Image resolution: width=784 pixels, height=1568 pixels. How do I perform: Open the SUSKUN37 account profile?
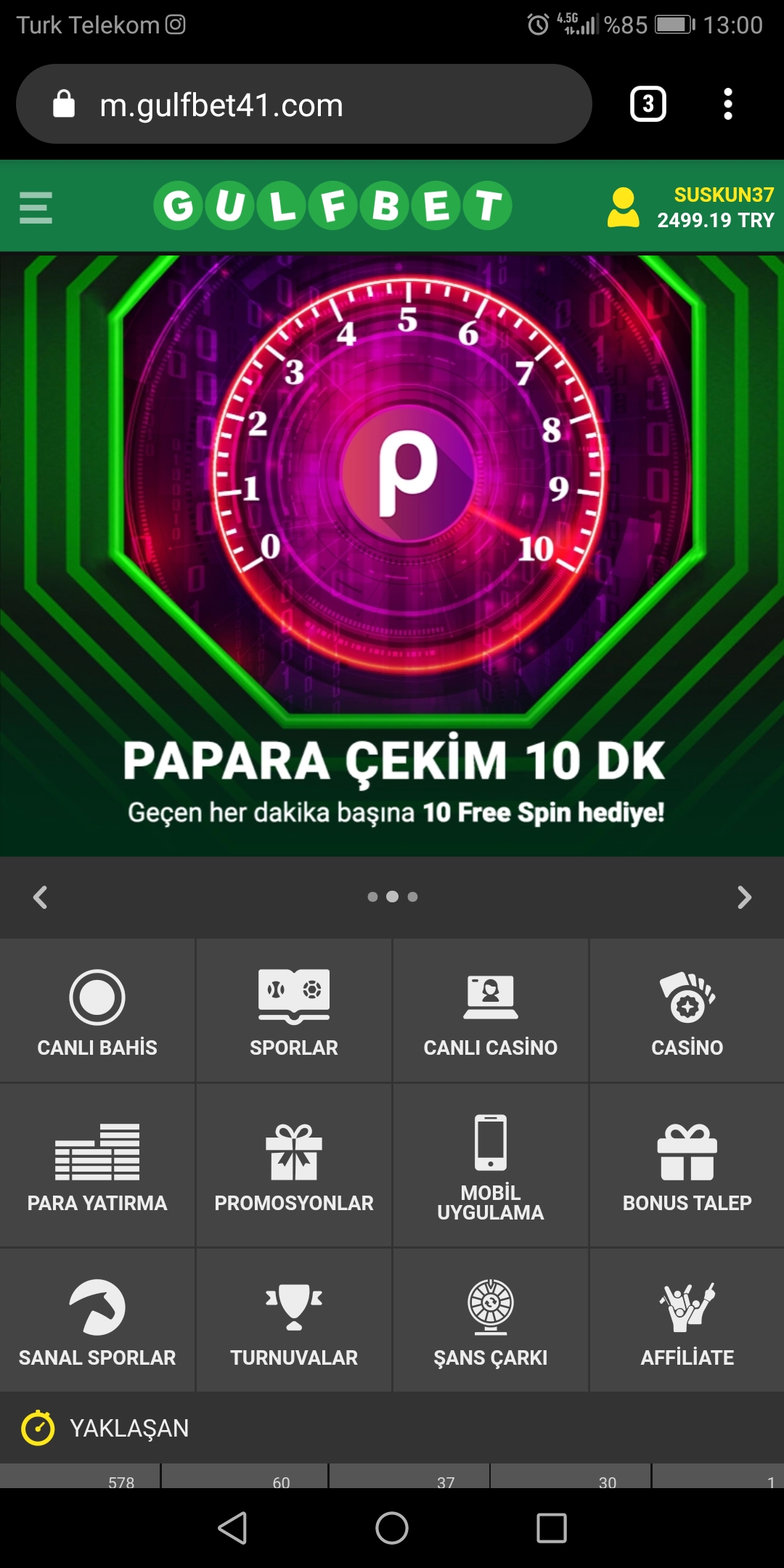(690, 208)
